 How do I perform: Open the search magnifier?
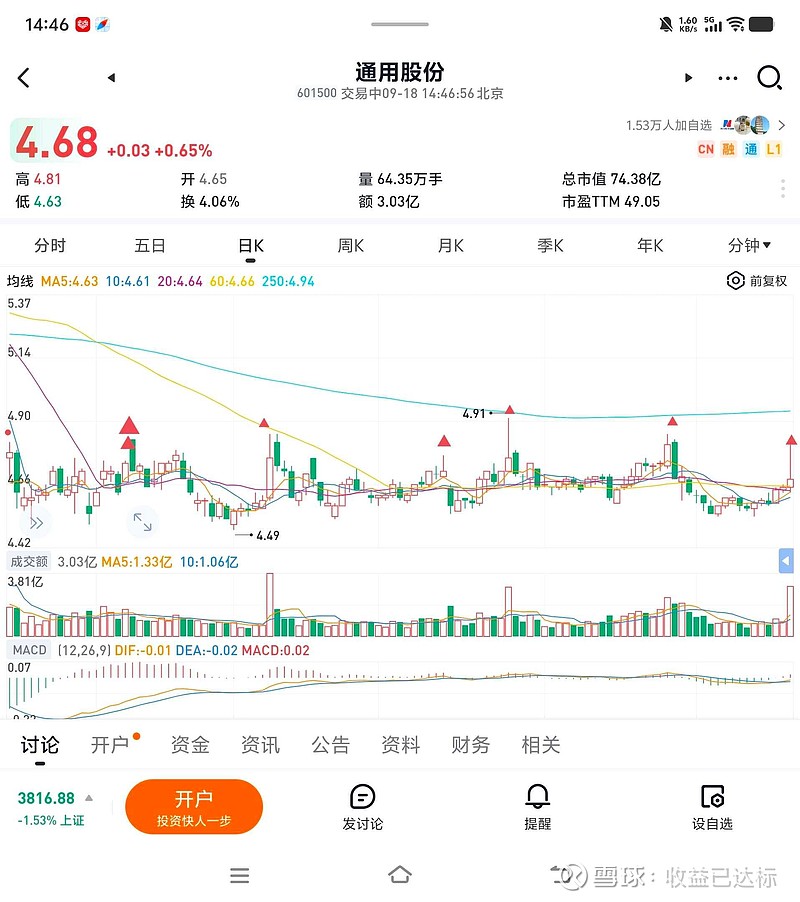point(769,78)
